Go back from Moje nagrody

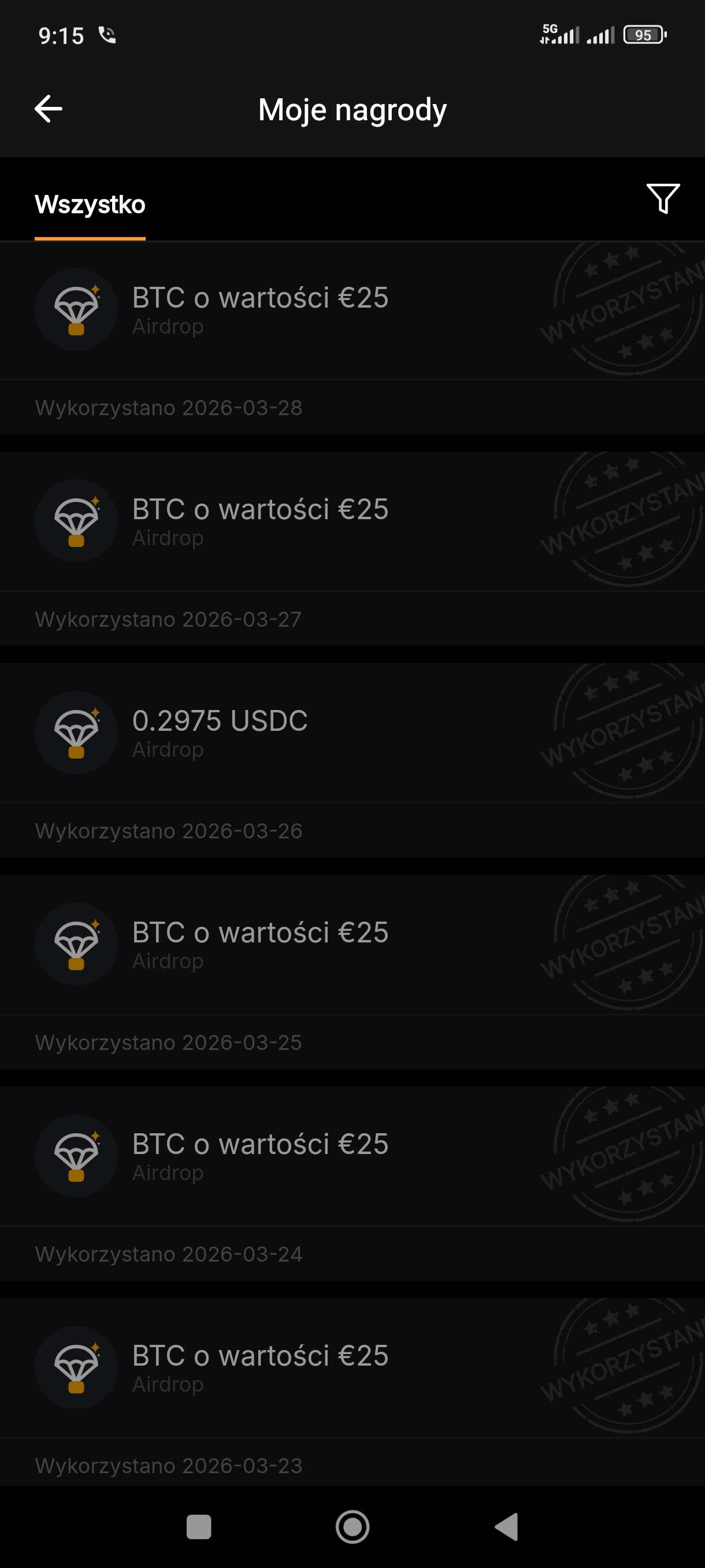(49, 110)
